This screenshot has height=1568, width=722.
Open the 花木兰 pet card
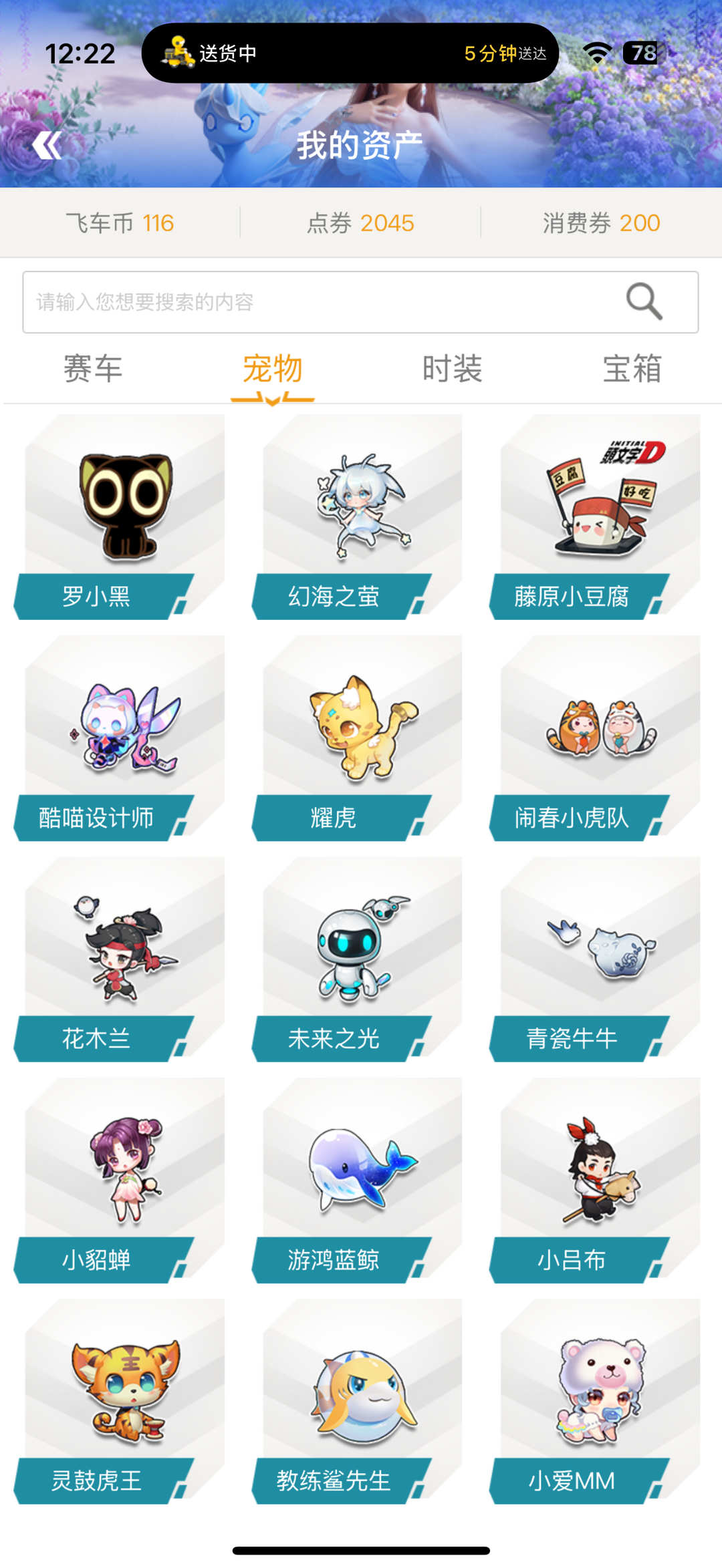[x=120, y=959]
